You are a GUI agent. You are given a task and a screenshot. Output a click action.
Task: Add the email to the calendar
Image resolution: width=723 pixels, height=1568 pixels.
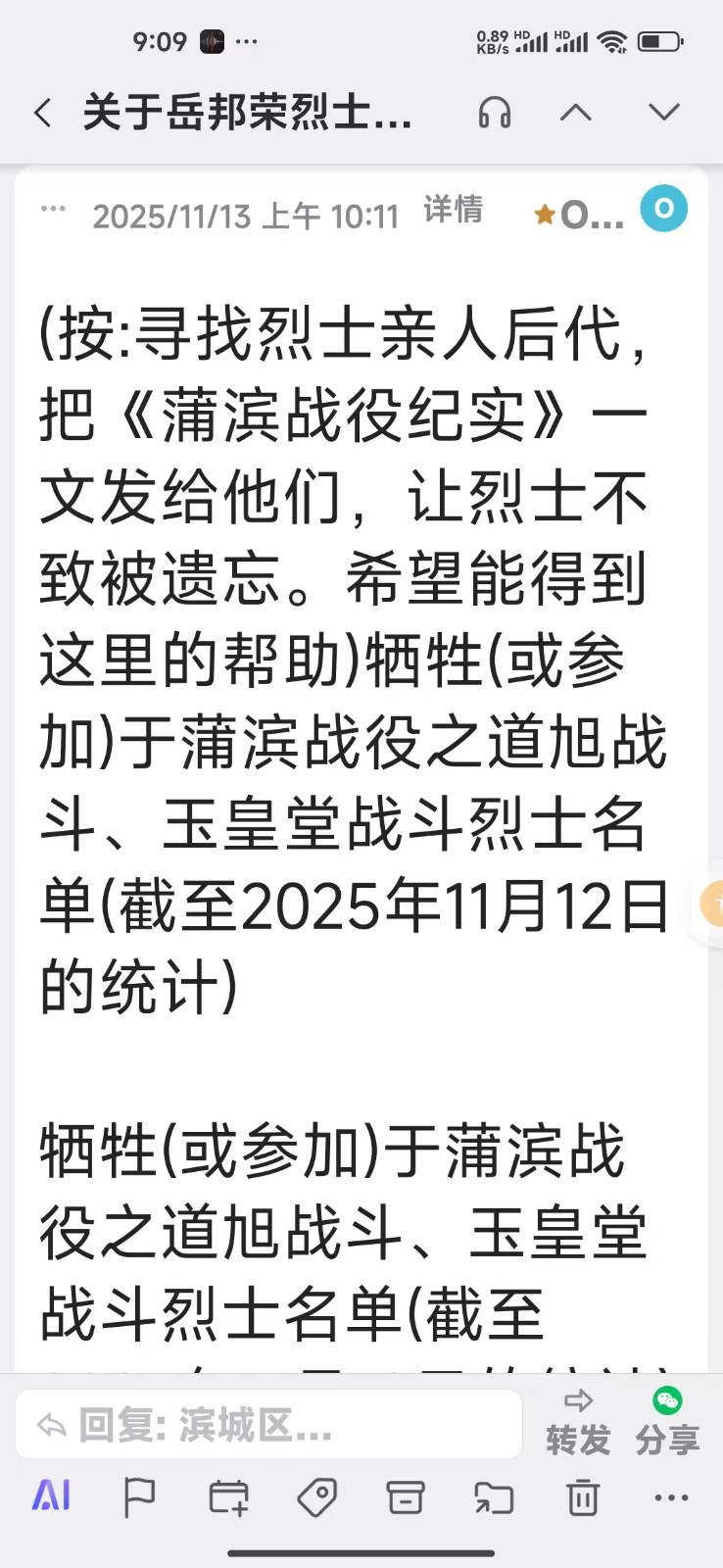pyautogui.click(x=228, y=1497)
